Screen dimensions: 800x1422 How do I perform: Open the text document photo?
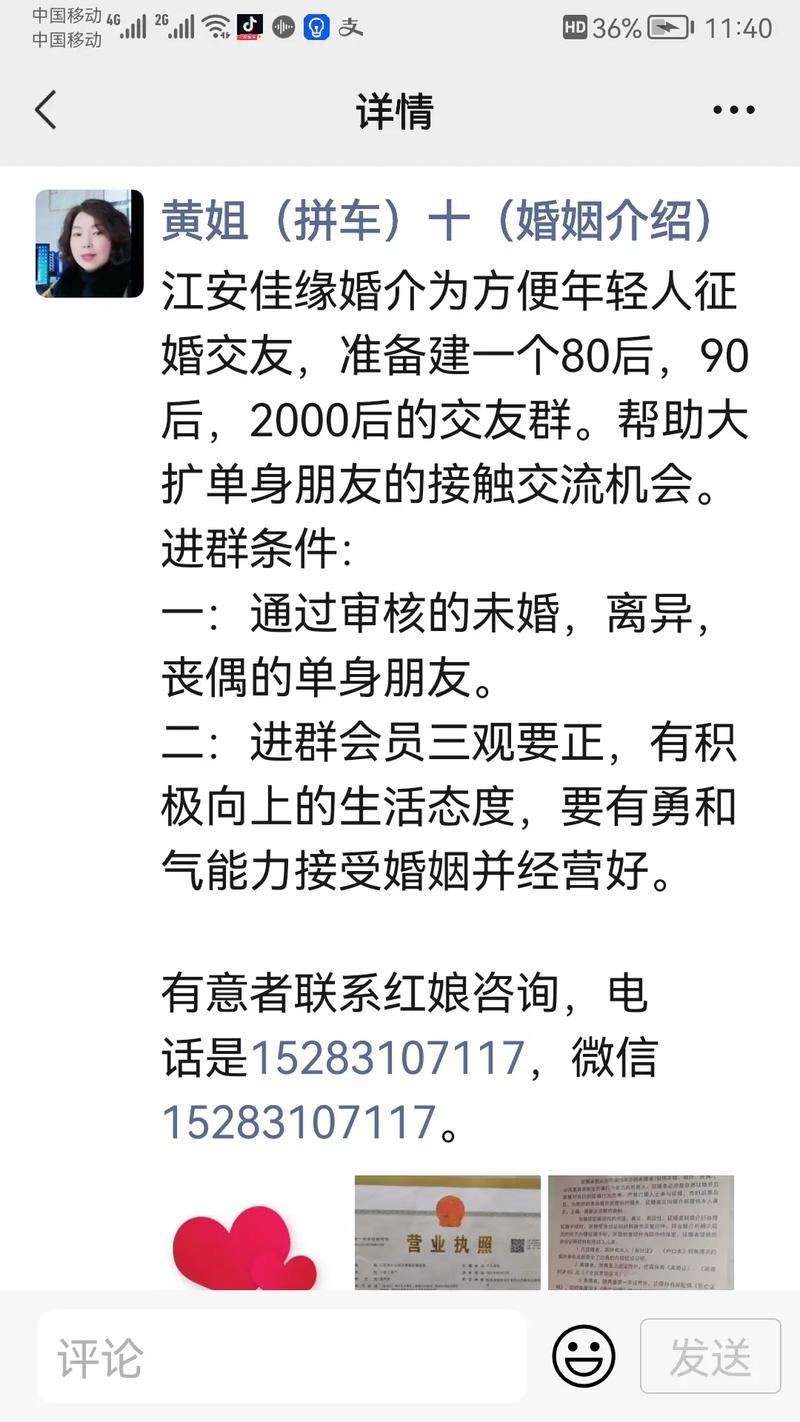point(640,1232)
